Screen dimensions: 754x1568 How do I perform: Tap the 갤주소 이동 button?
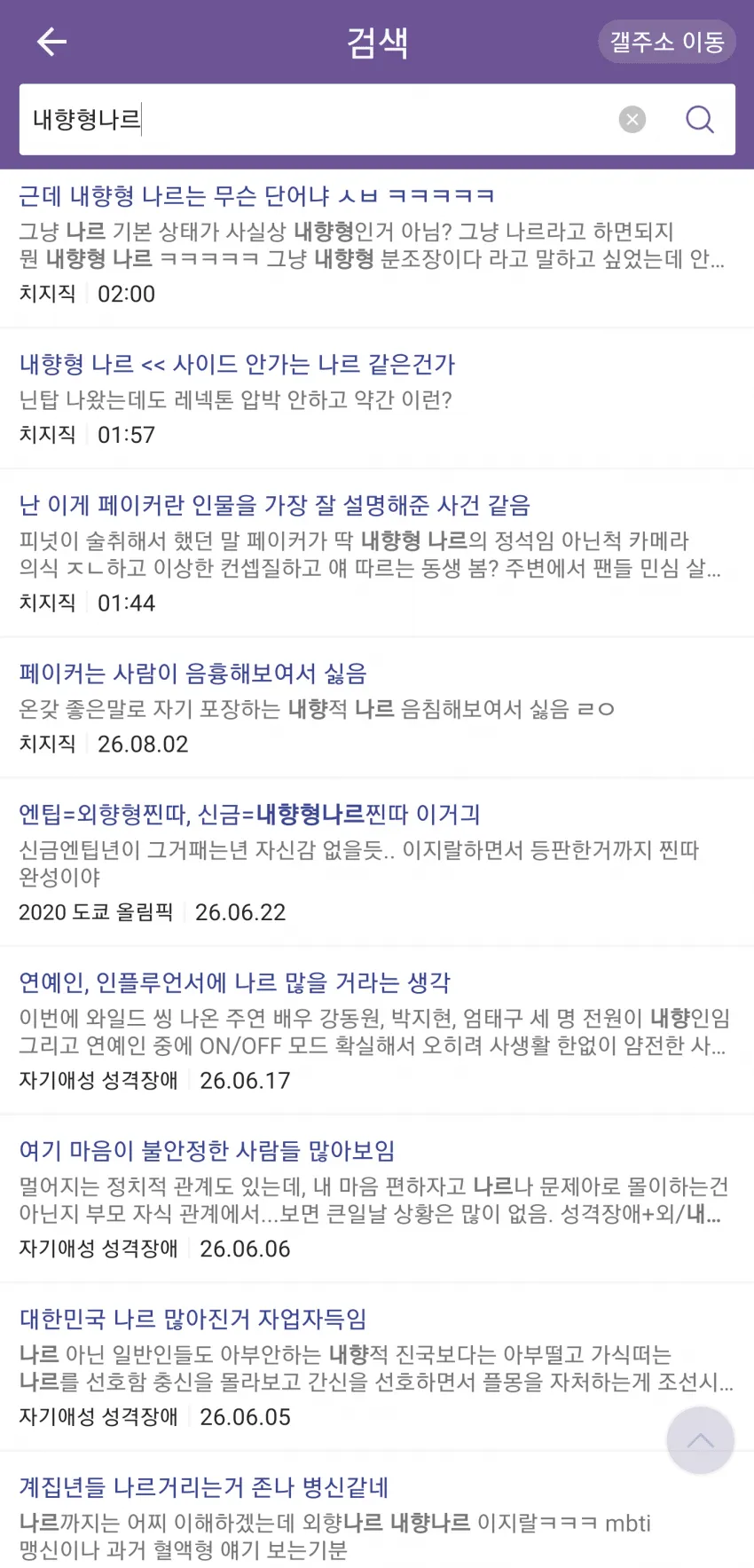coord(667,42)
